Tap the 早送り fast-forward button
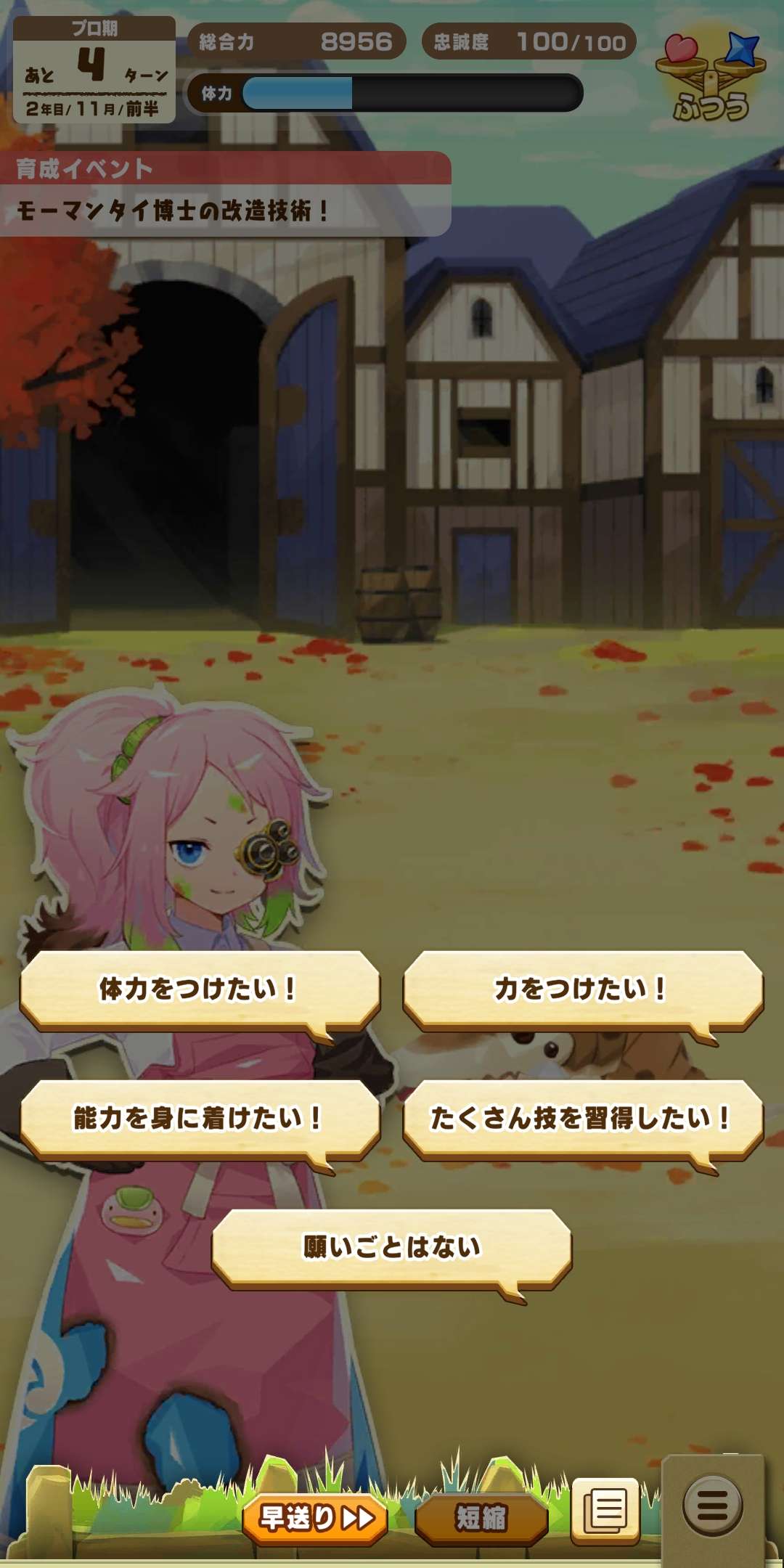The height and width of the screenshot is (1568, 784). pos(315,1517)
